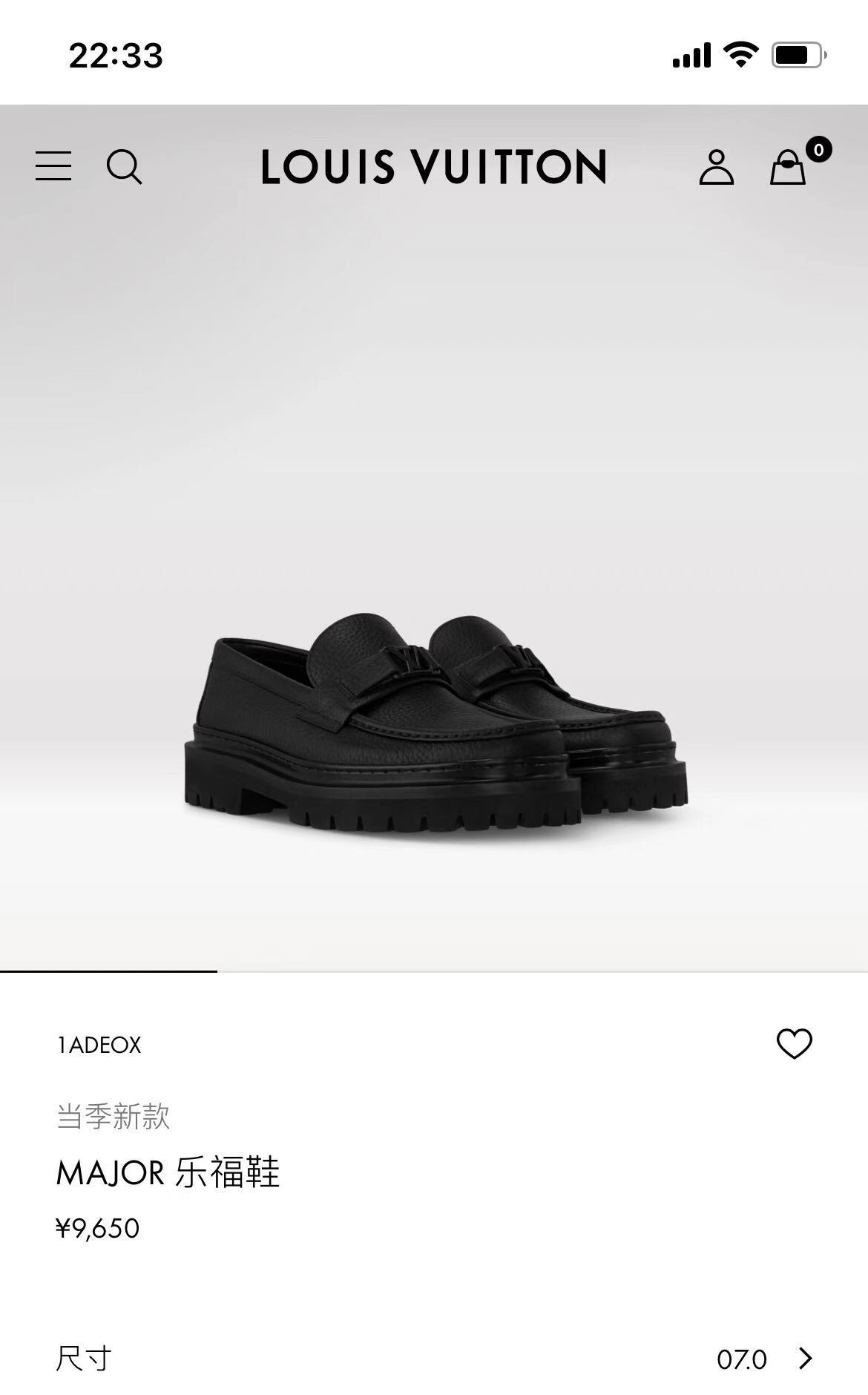View the shopping bag
Image resolution: width=868 pixels, height=1395 pixels.
point(788,167)
